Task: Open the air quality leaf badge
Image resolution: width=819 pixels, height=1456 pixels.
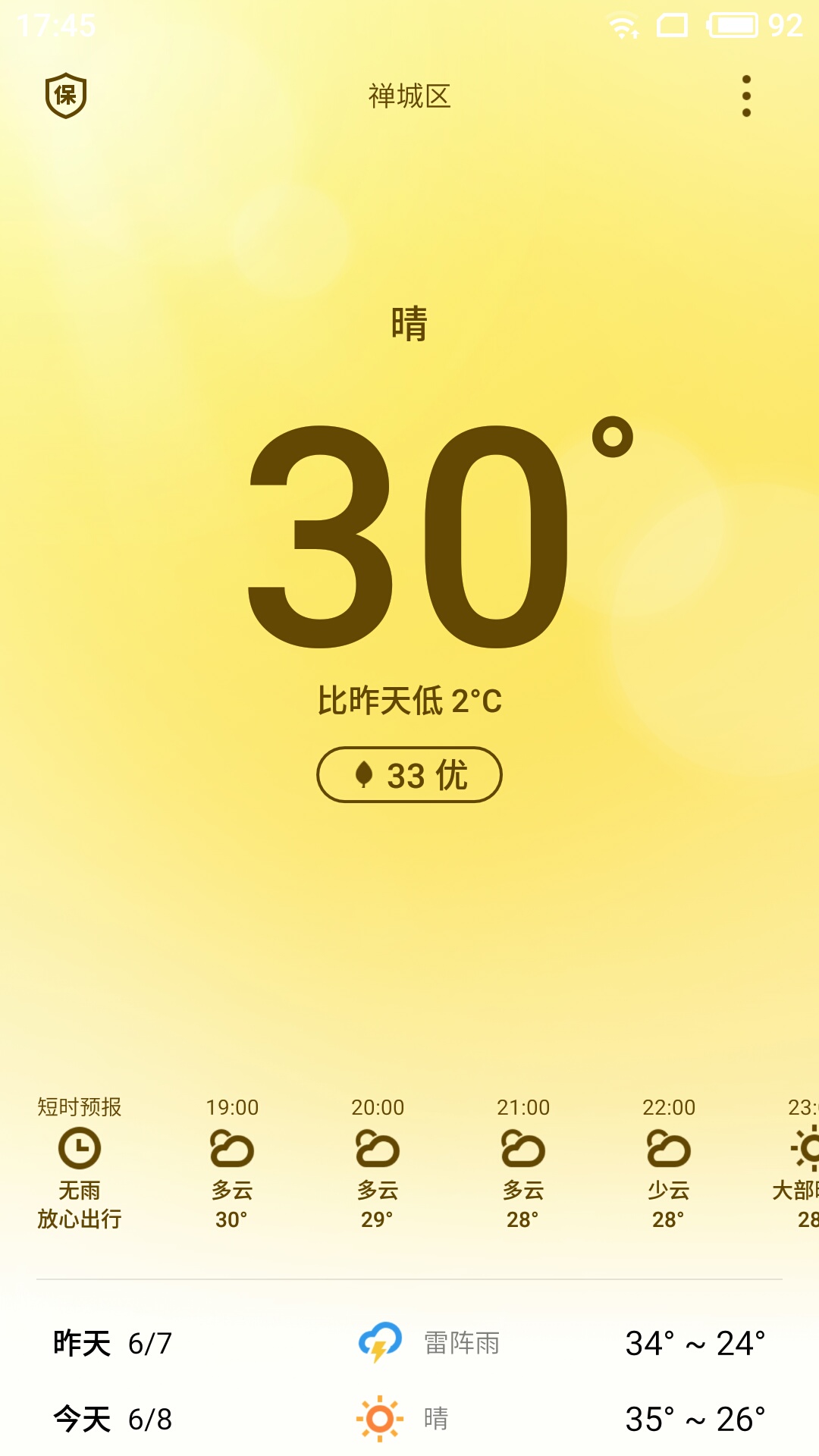Action: tap(362, 773)
